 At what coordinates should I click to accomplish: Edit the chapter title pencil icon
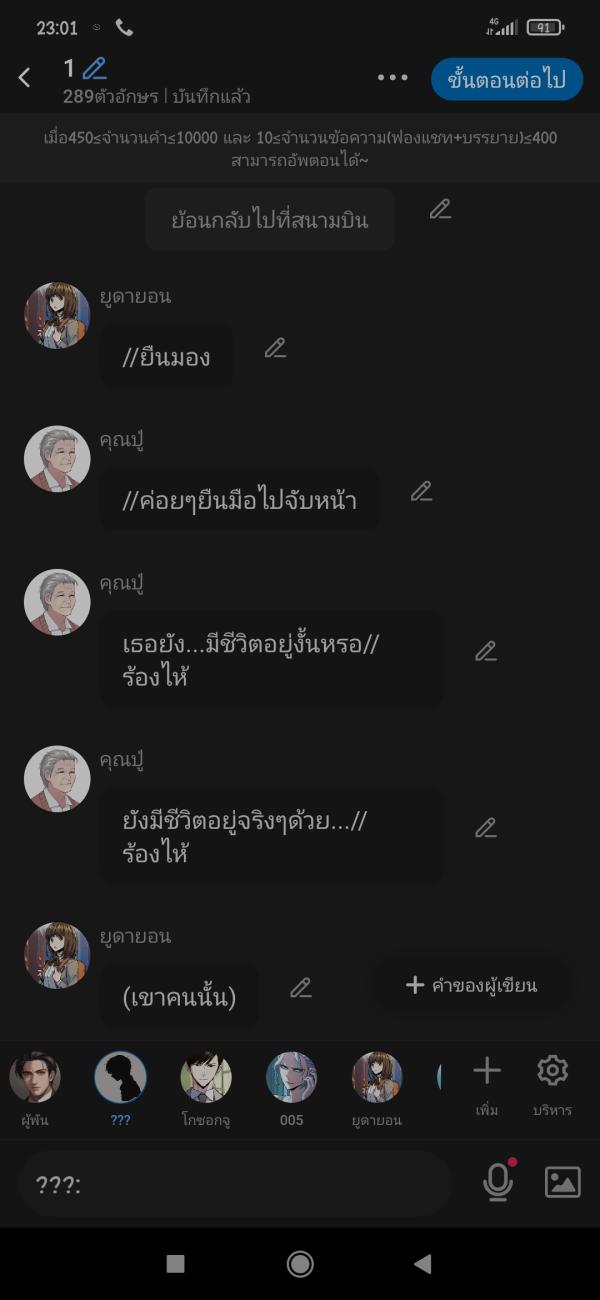[95, 68]
